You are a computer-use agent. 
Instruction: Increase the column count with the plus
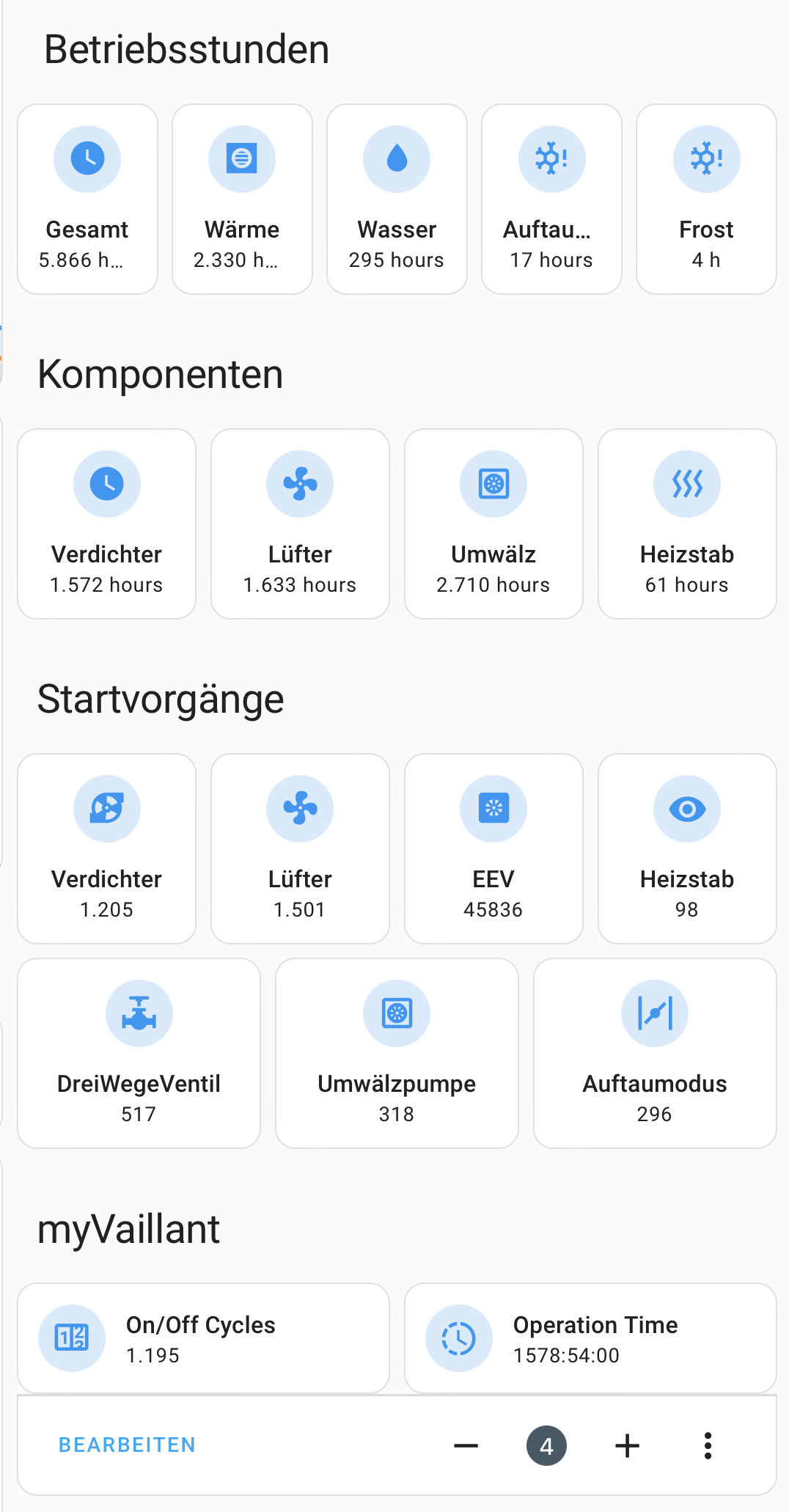point(627,1446)
